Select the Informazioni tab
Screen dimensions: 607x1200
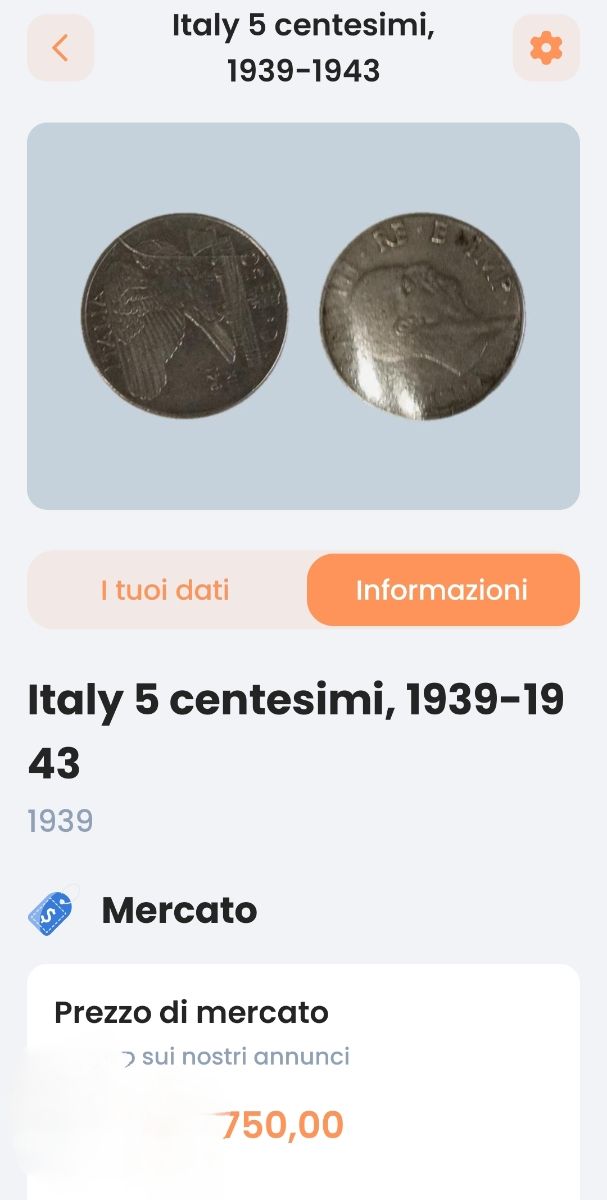pos(443,590)
